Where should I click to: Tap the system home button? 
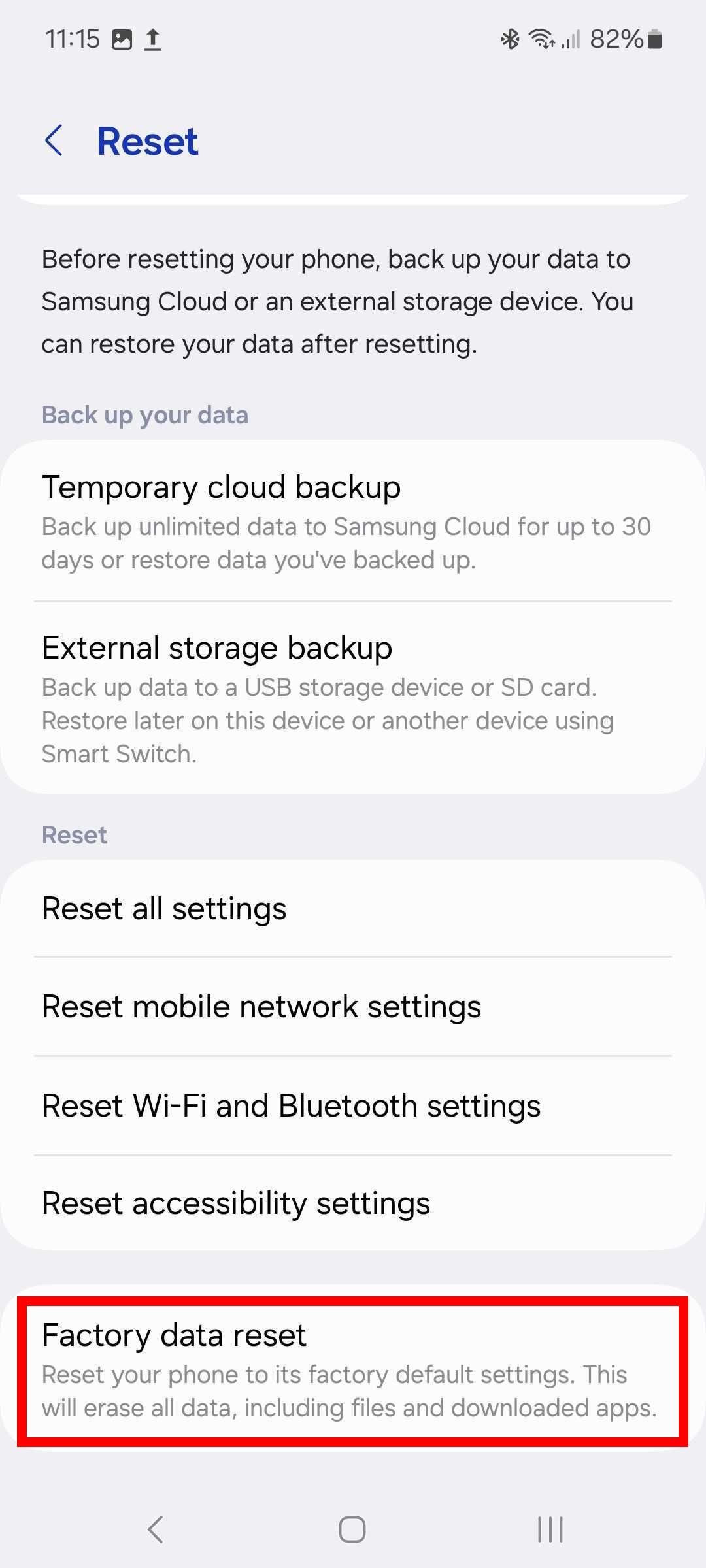pos(352,1529)
